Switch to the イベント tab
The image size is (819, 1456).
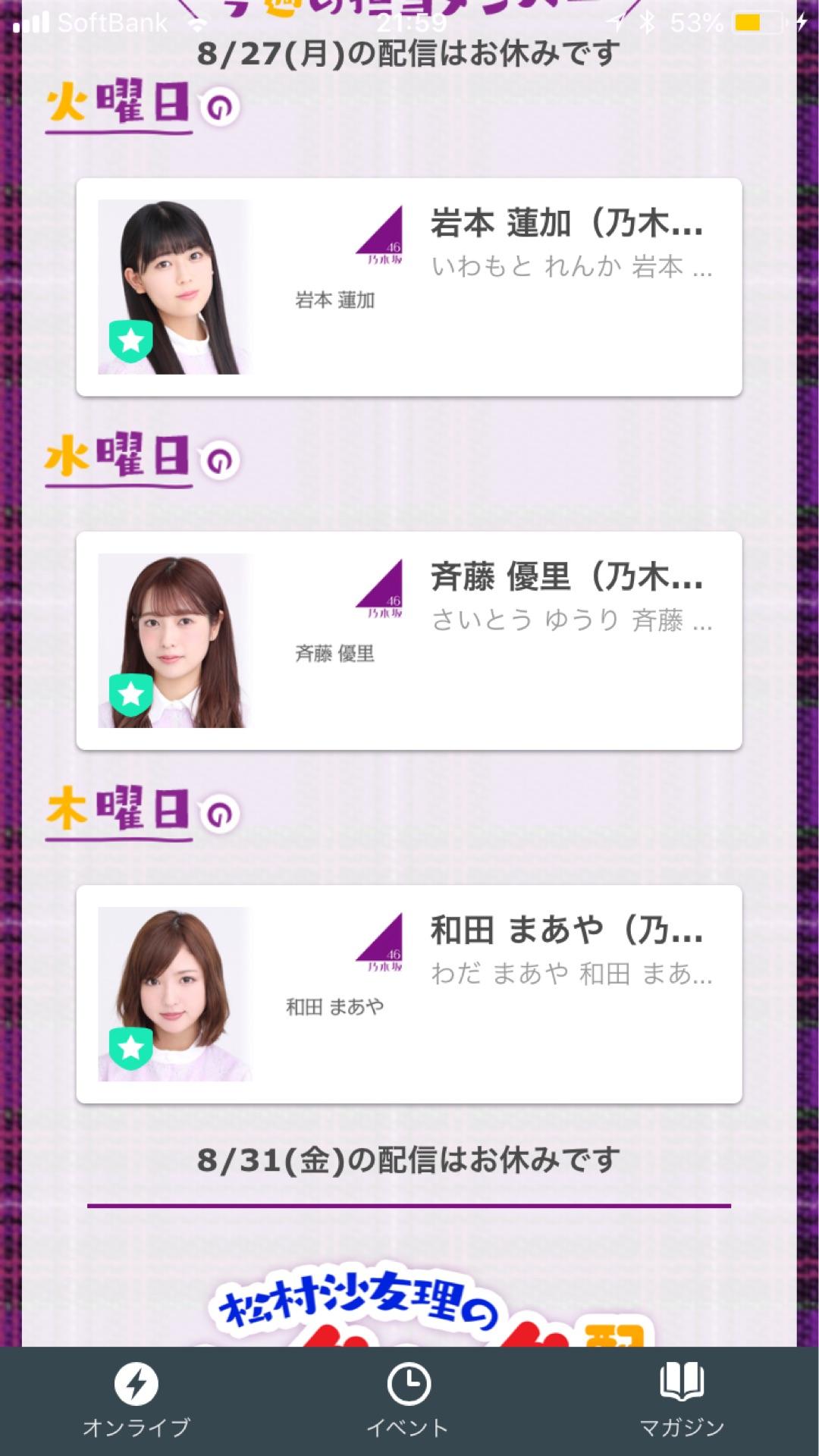(409, 1401)
